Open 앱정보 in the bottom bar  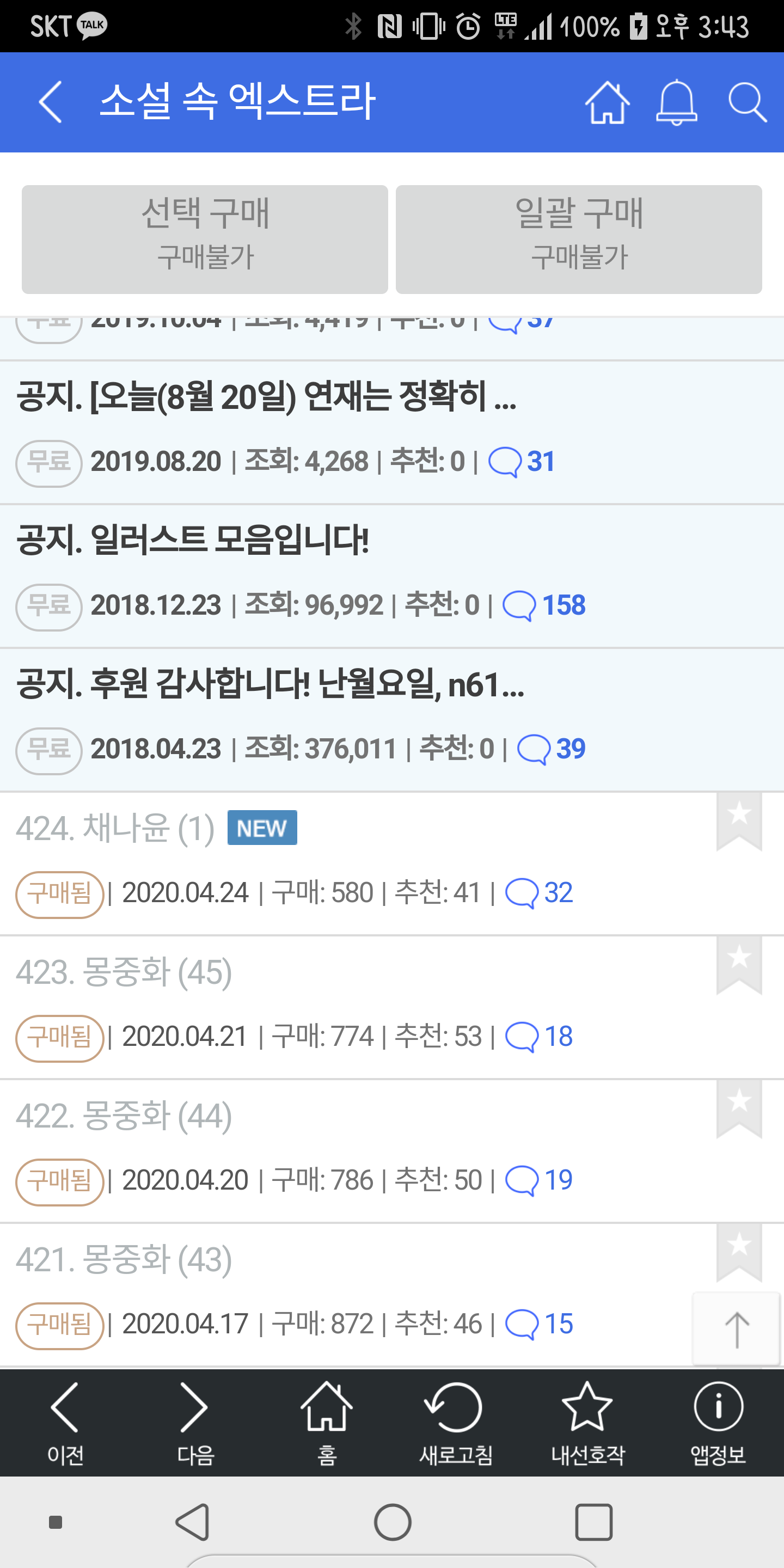tap(718, 1423)
